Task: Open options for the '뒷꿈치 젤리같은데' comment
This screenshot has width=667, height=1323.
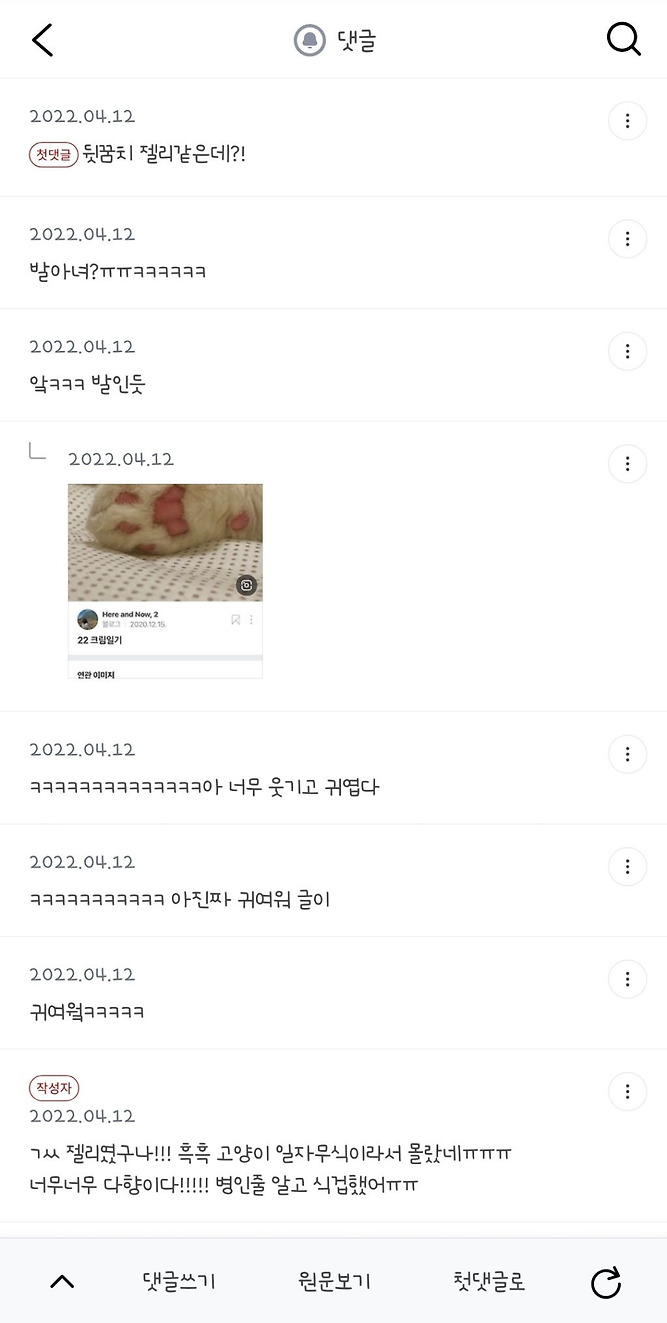Action: coord(627,121)
